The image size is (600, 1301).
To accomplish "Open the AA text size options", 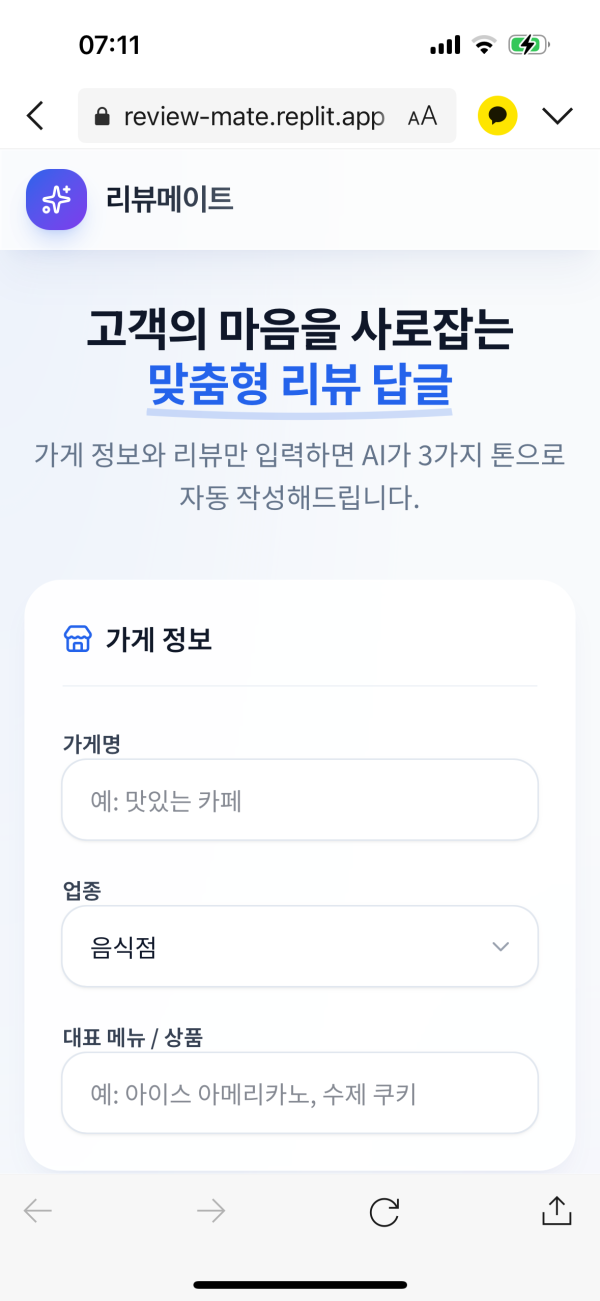I will coord(422,116).
